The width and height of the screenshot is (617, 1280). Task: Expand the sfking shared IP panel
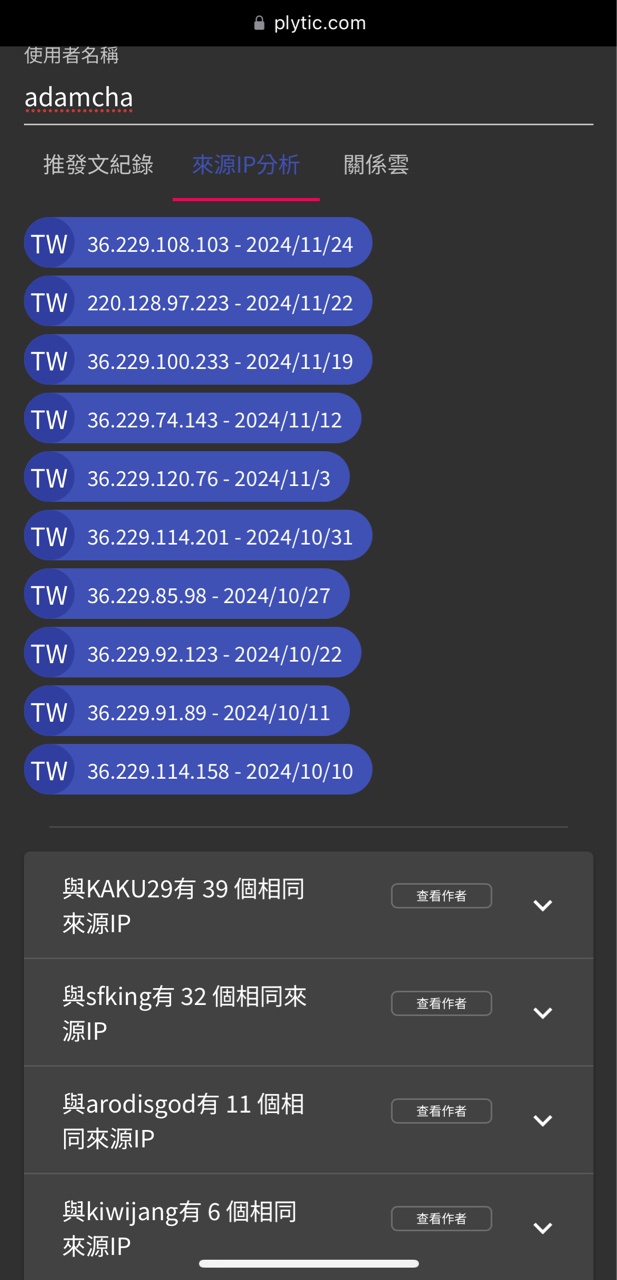(x=543, y=1013)
